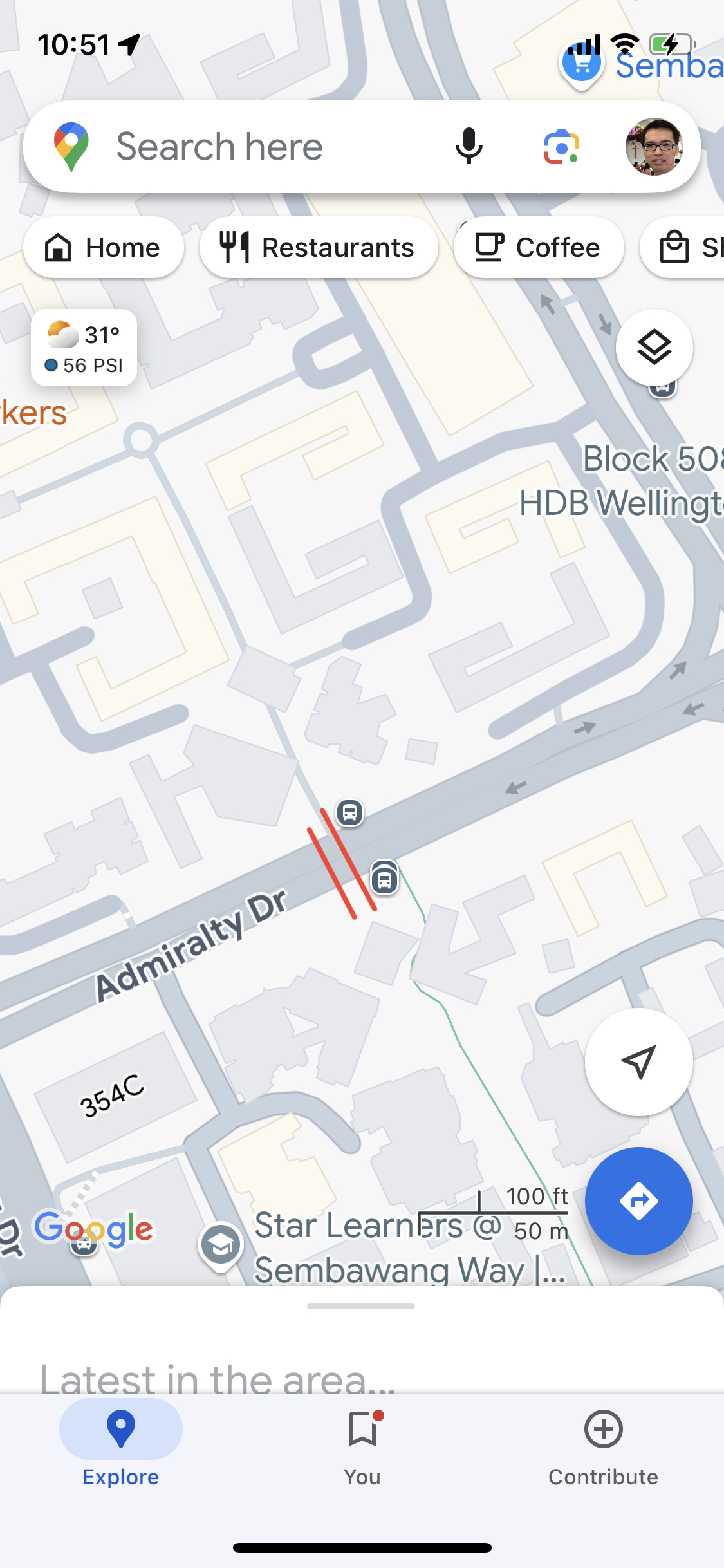The image size is (724, 1568).
Task: Open the weather and air quality card
Action: click(84, 348)
